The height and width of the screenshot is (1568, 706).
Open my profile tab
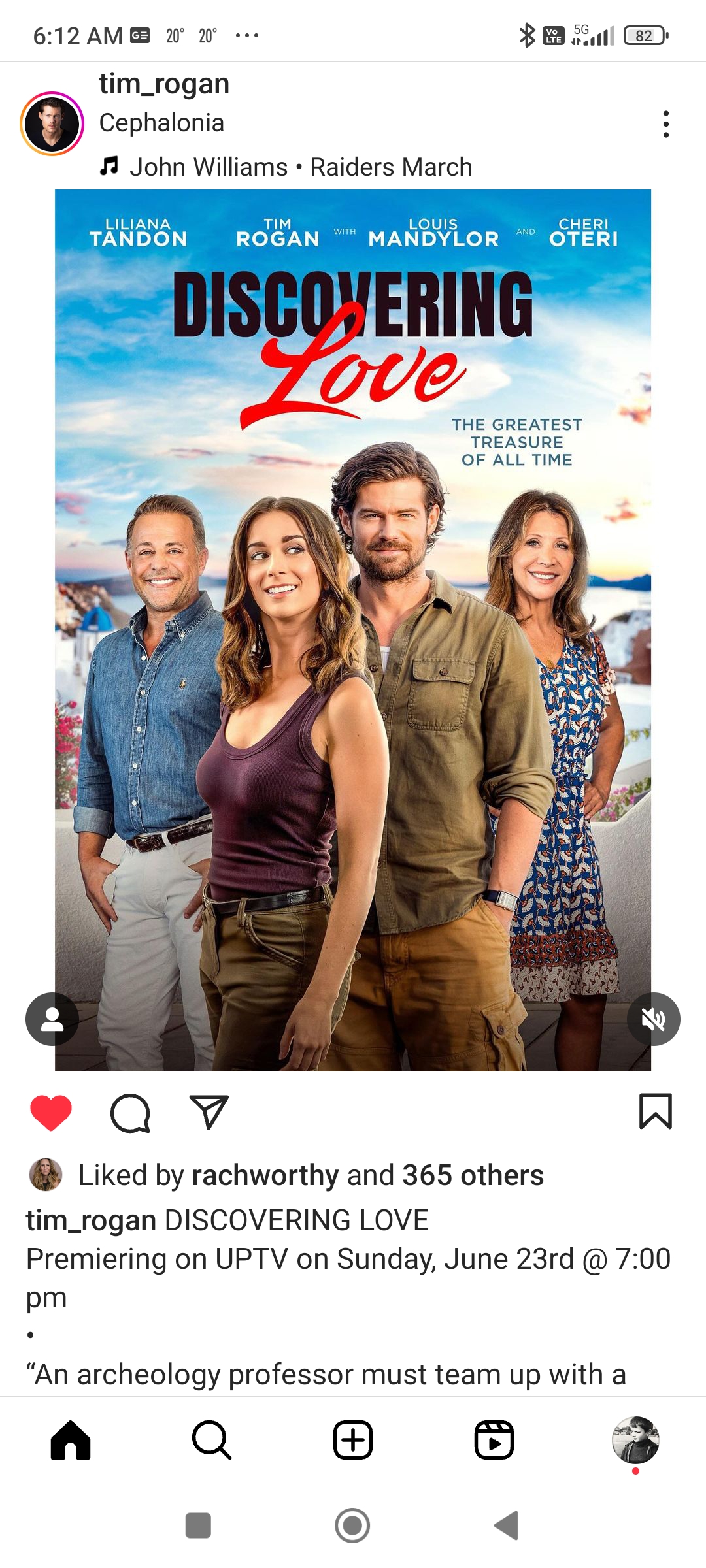tap(635, 1440)
